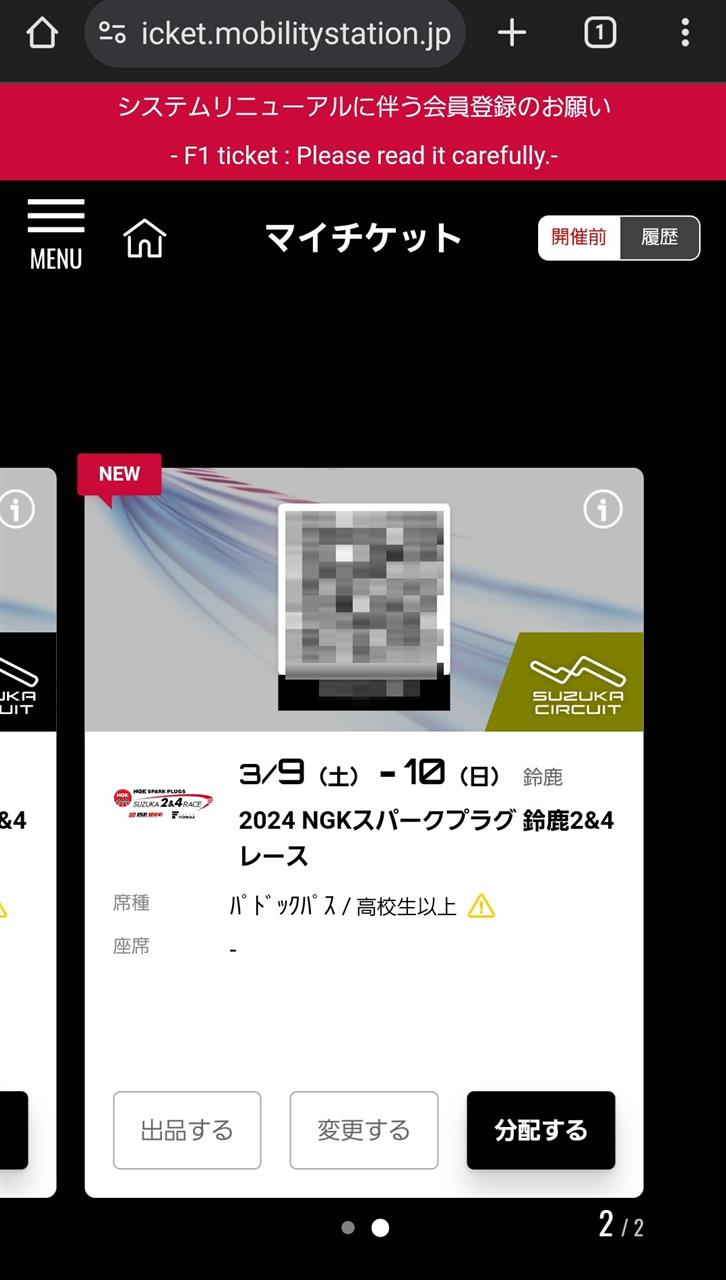Jump to the first page indicator dot
Viewport: 726px width, 1280px height.
pos(348,1227)
